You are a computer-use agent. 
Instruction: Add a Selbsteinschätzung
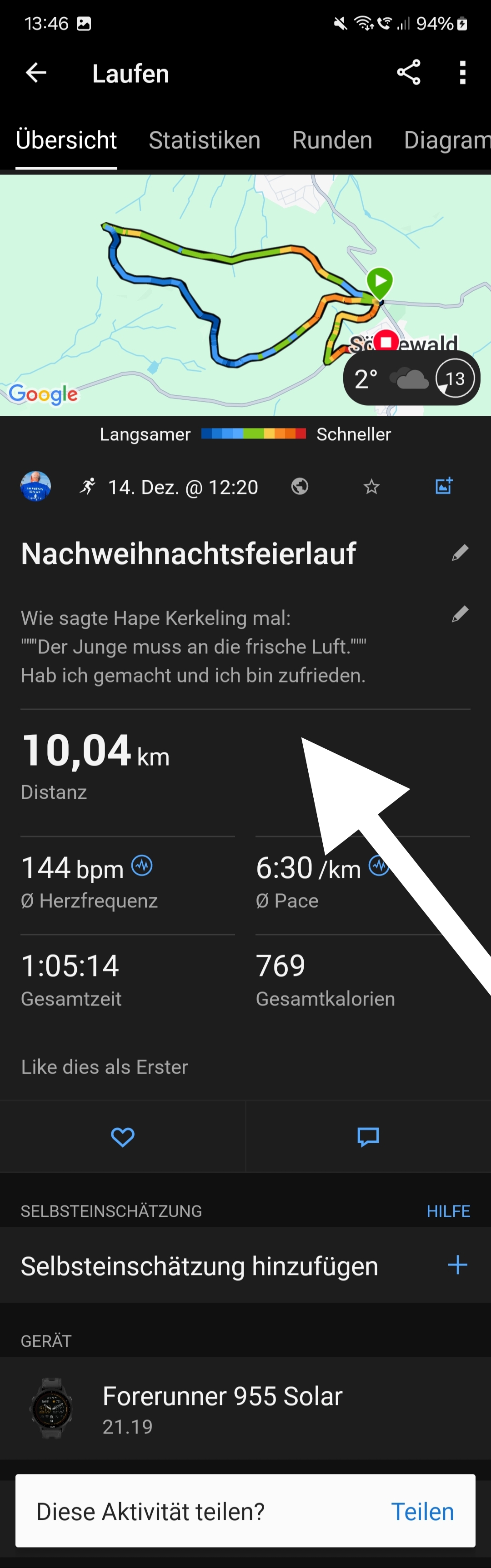tap(457, 1265)
